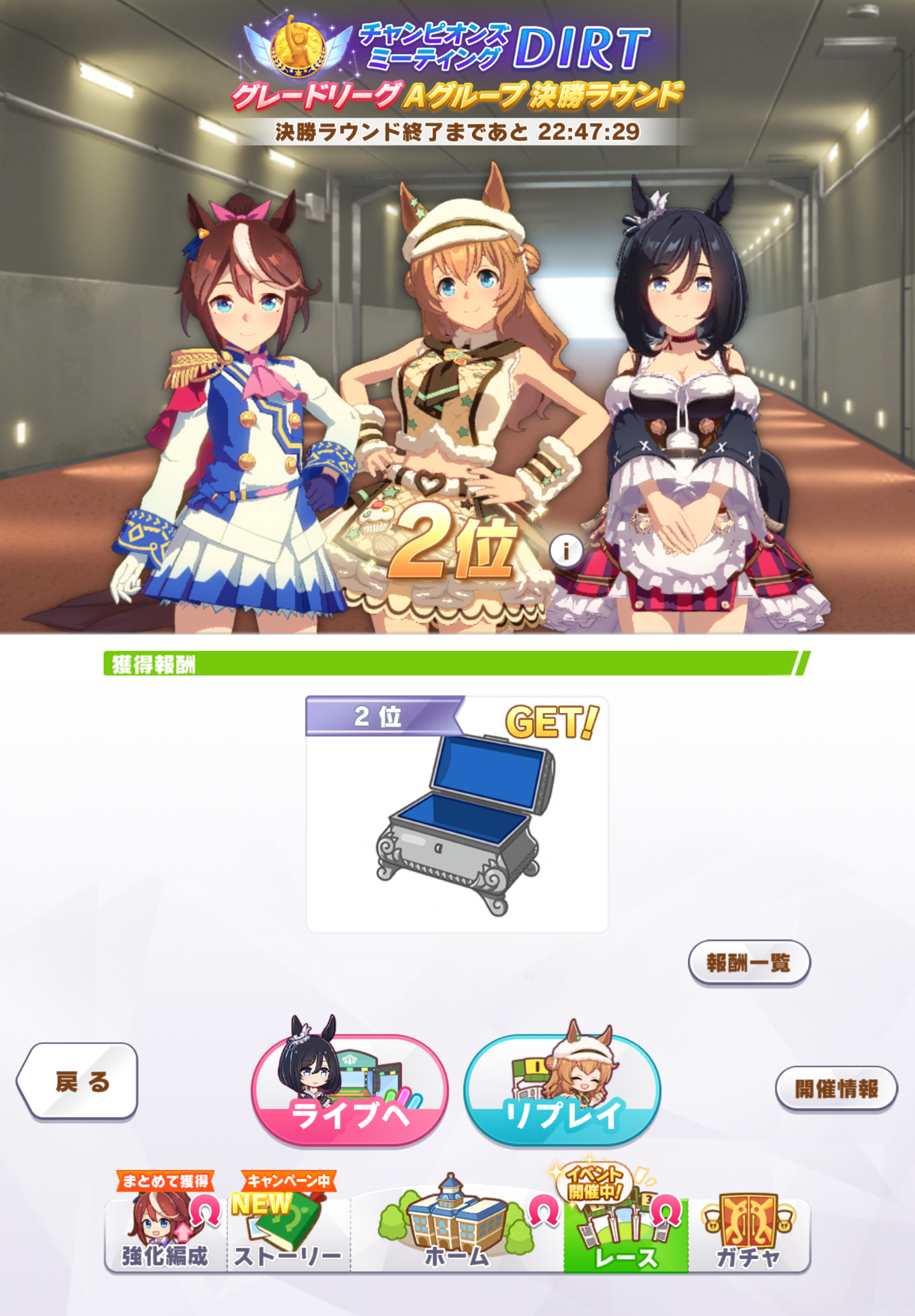Tap the info icon next to 2位
Screen dimensions: 915x1316
[x=566, y=551]
